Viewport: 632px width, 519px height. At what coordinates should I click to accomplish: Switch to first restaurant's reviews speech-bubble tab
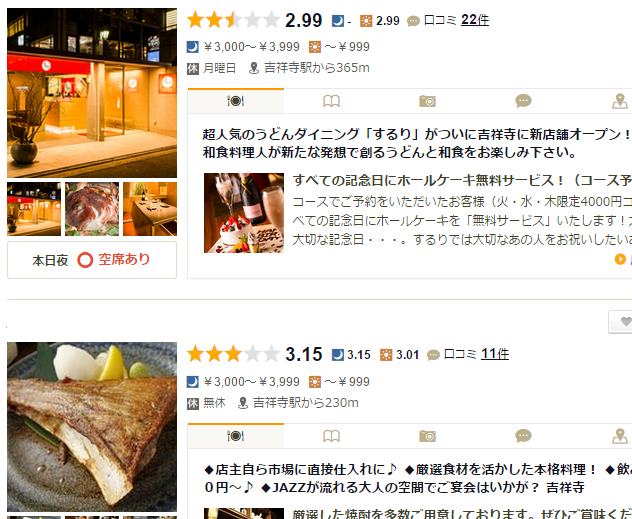(x=523, y=101)
